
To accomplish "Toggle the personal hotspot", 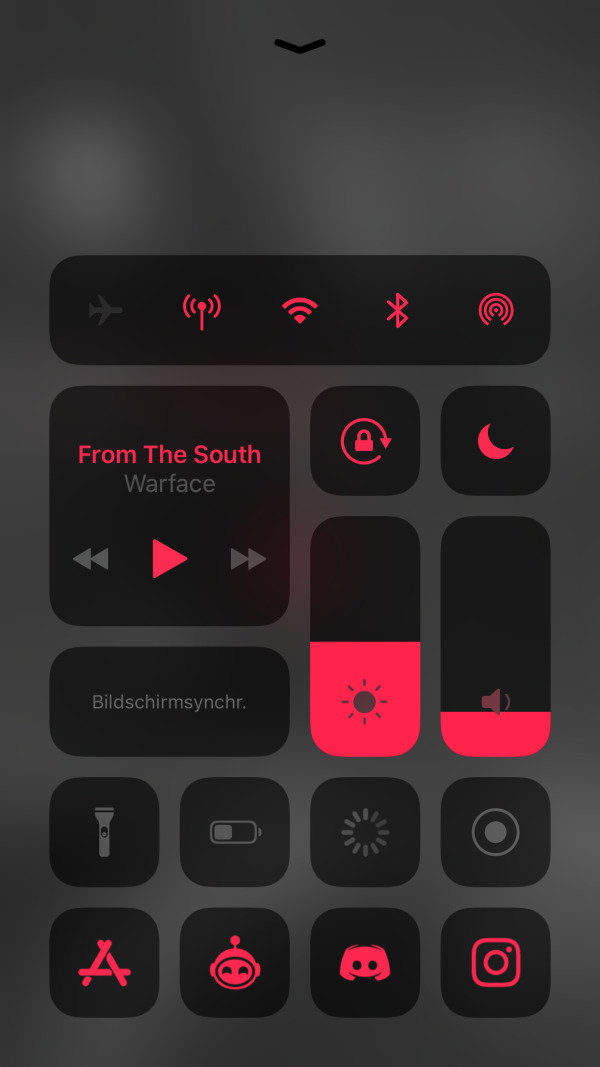I will click(496, 311).
